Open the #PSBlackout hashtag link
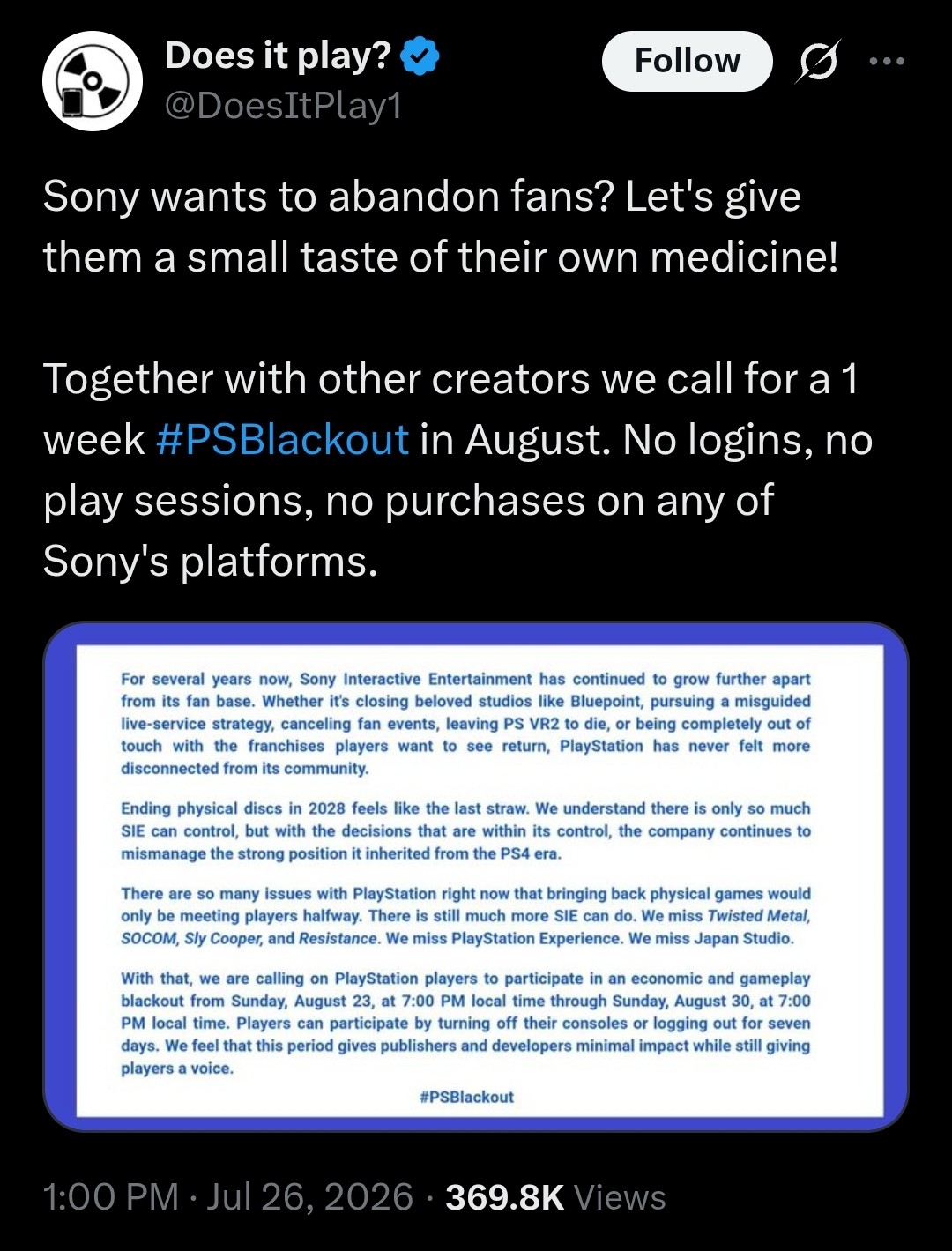This screenshot has width=952, height=1251. point(282,439)
